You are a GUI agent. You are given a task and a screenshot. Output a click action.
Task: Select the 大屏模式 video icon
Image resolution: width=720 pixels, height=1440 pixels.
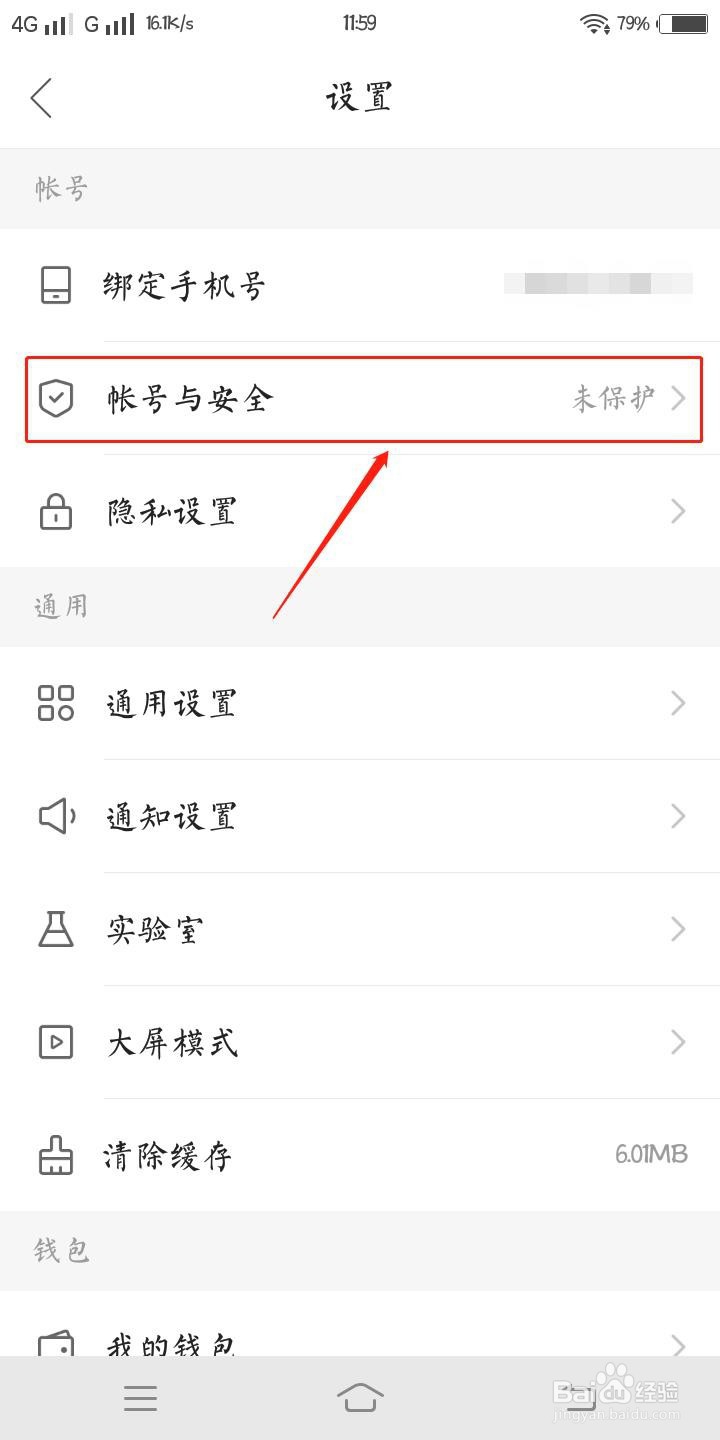tap(56, 1042)
